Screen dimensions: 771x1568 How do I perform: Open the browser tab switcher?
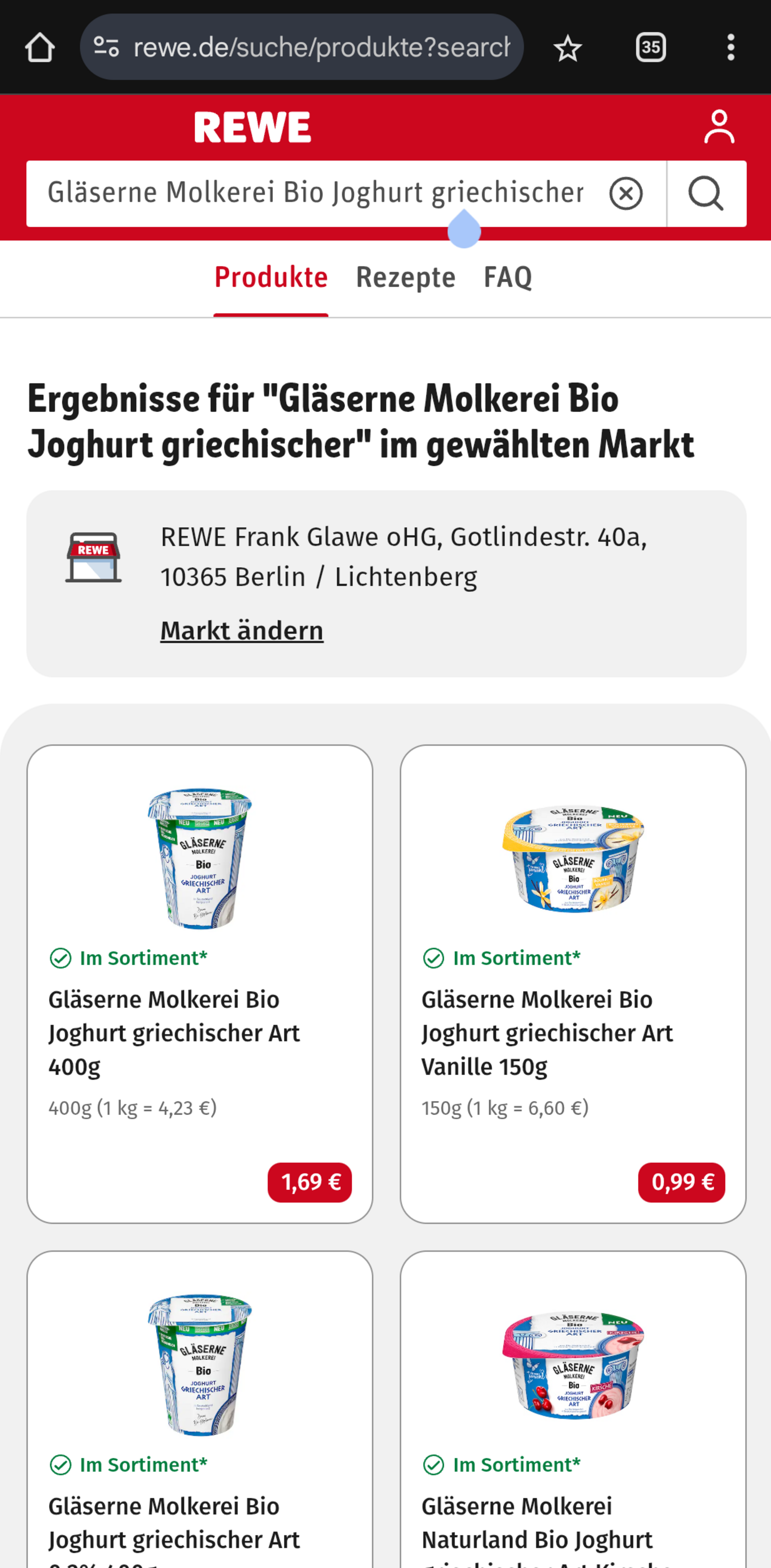650,47
